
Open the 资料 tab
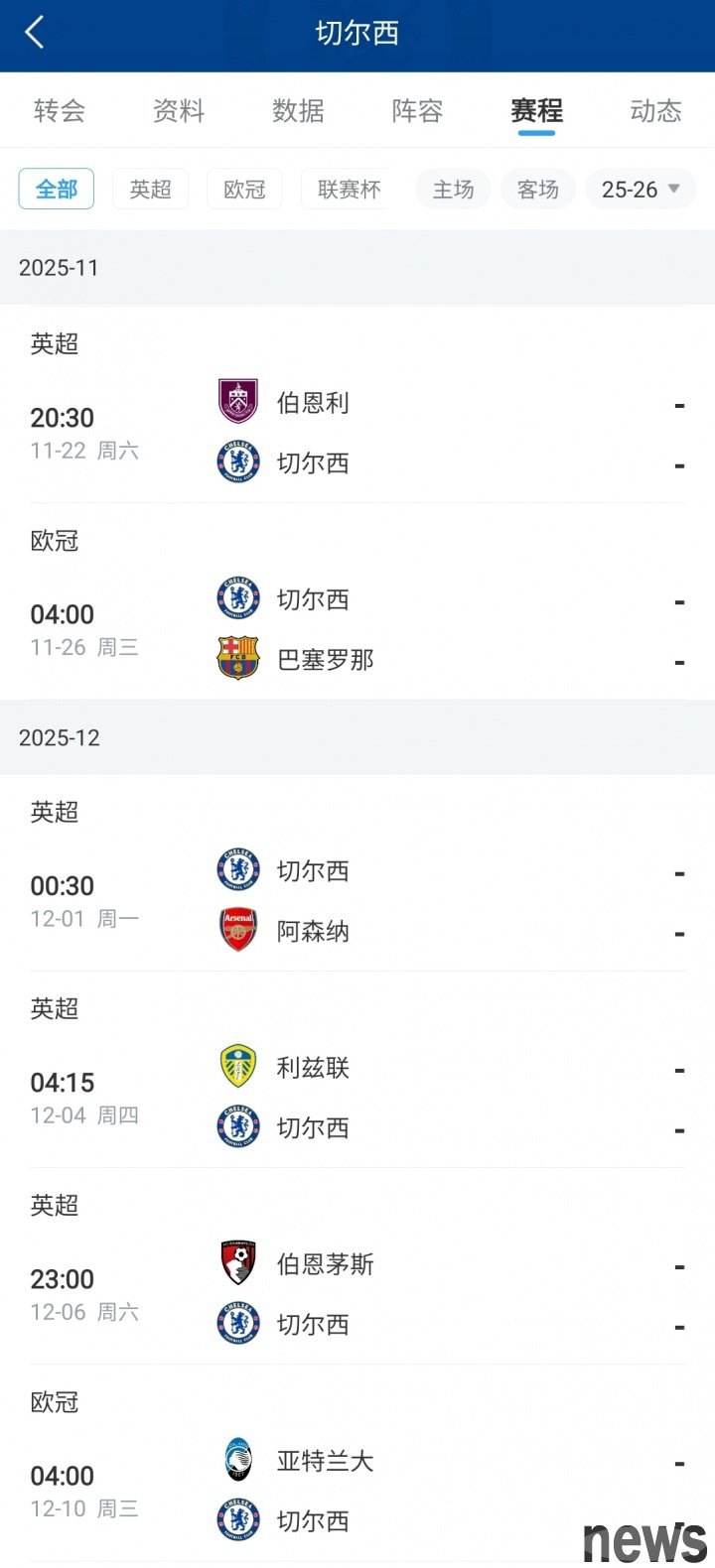[179, 110]
